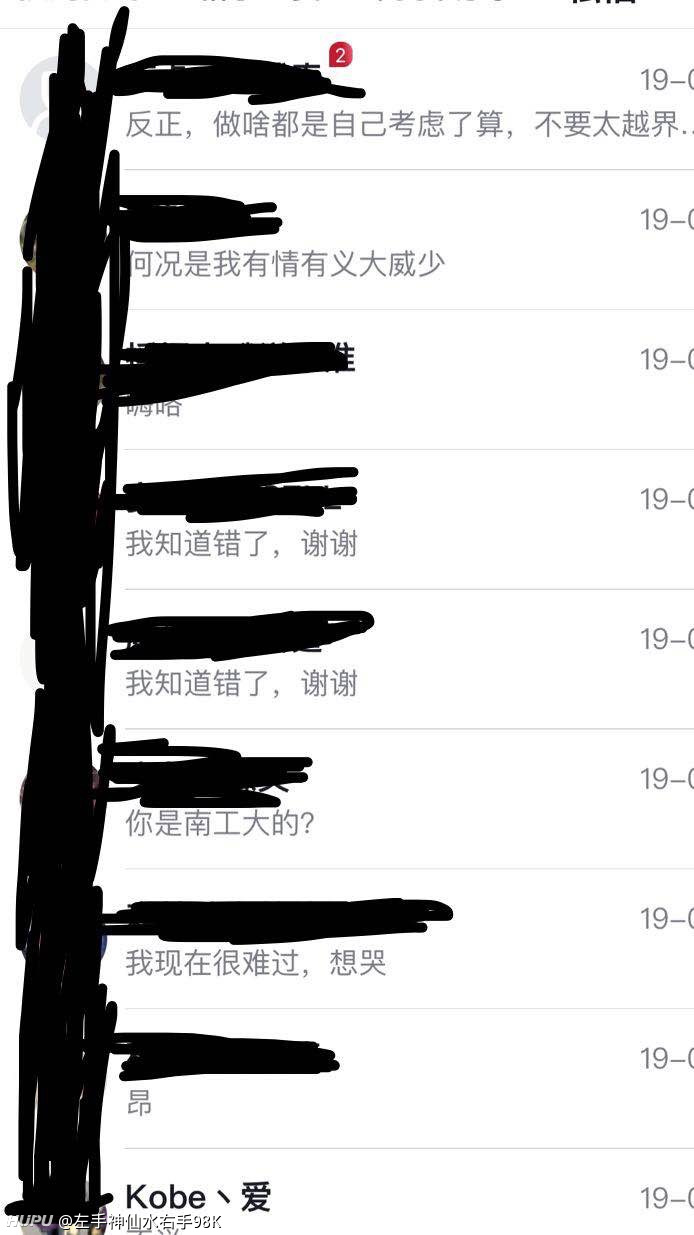Open the chat with Kobe丶爱

tap(347, 1192)
